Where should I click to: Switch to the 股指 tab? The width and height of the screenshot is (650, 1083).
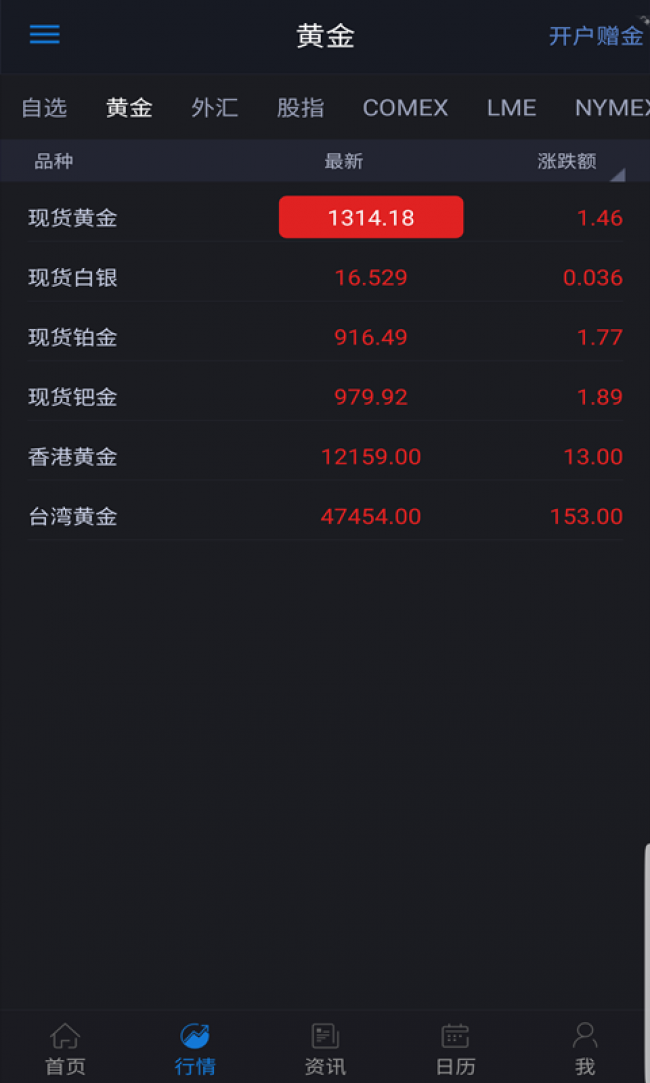300,108
